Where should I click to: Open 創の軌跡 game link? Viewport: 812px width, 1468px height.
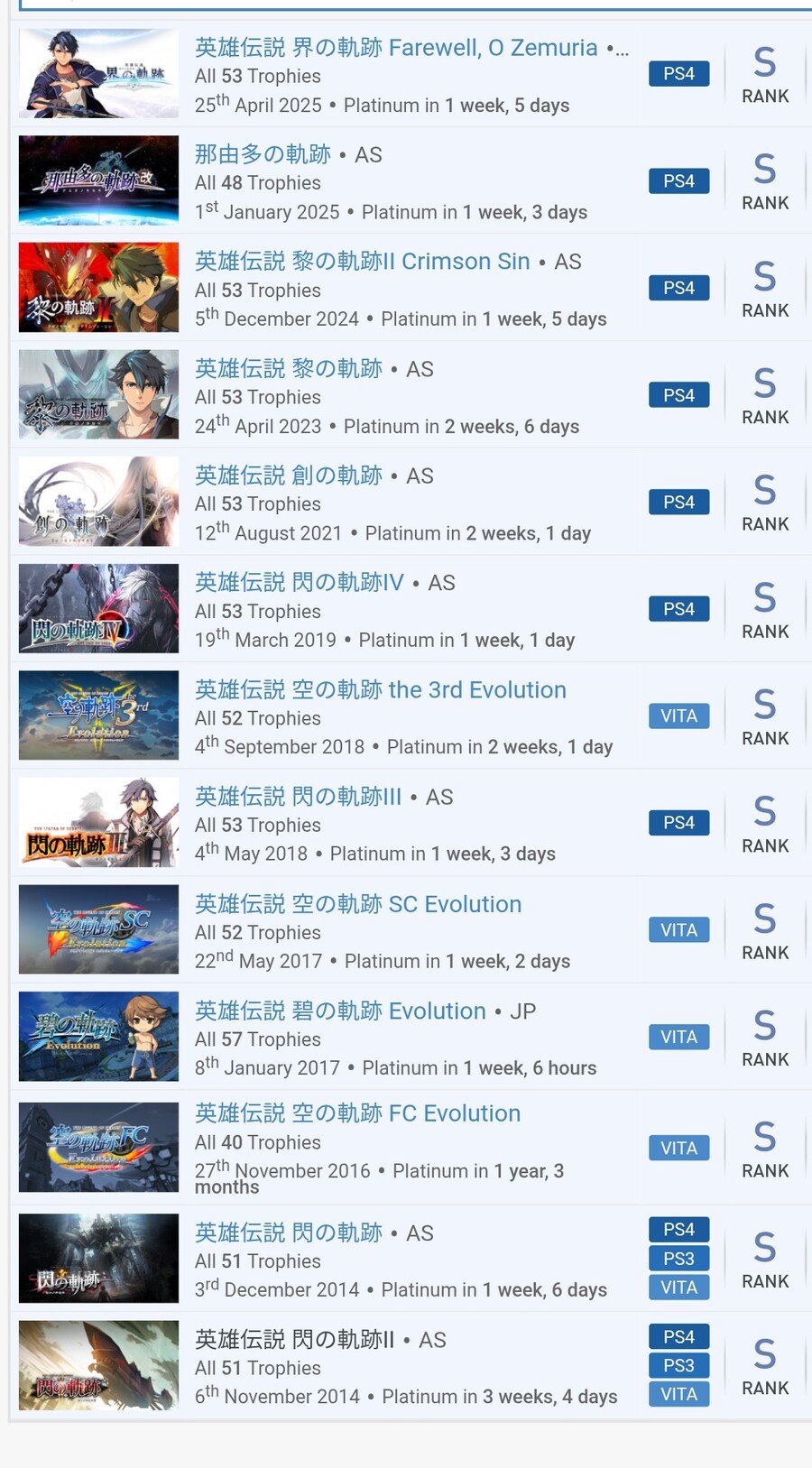tap(289, 475)
